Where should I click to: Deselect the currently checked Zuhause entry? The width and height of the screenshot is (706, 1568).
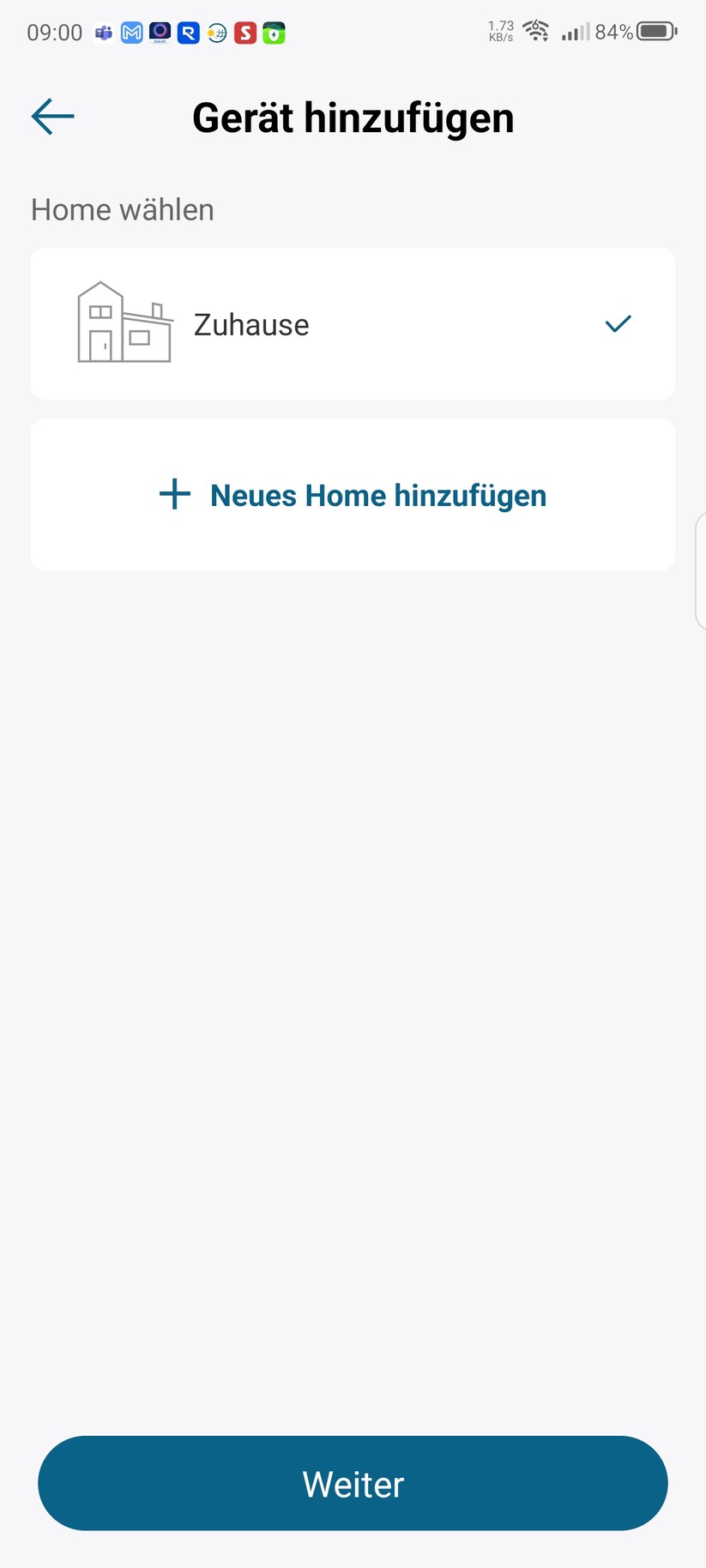353,323
